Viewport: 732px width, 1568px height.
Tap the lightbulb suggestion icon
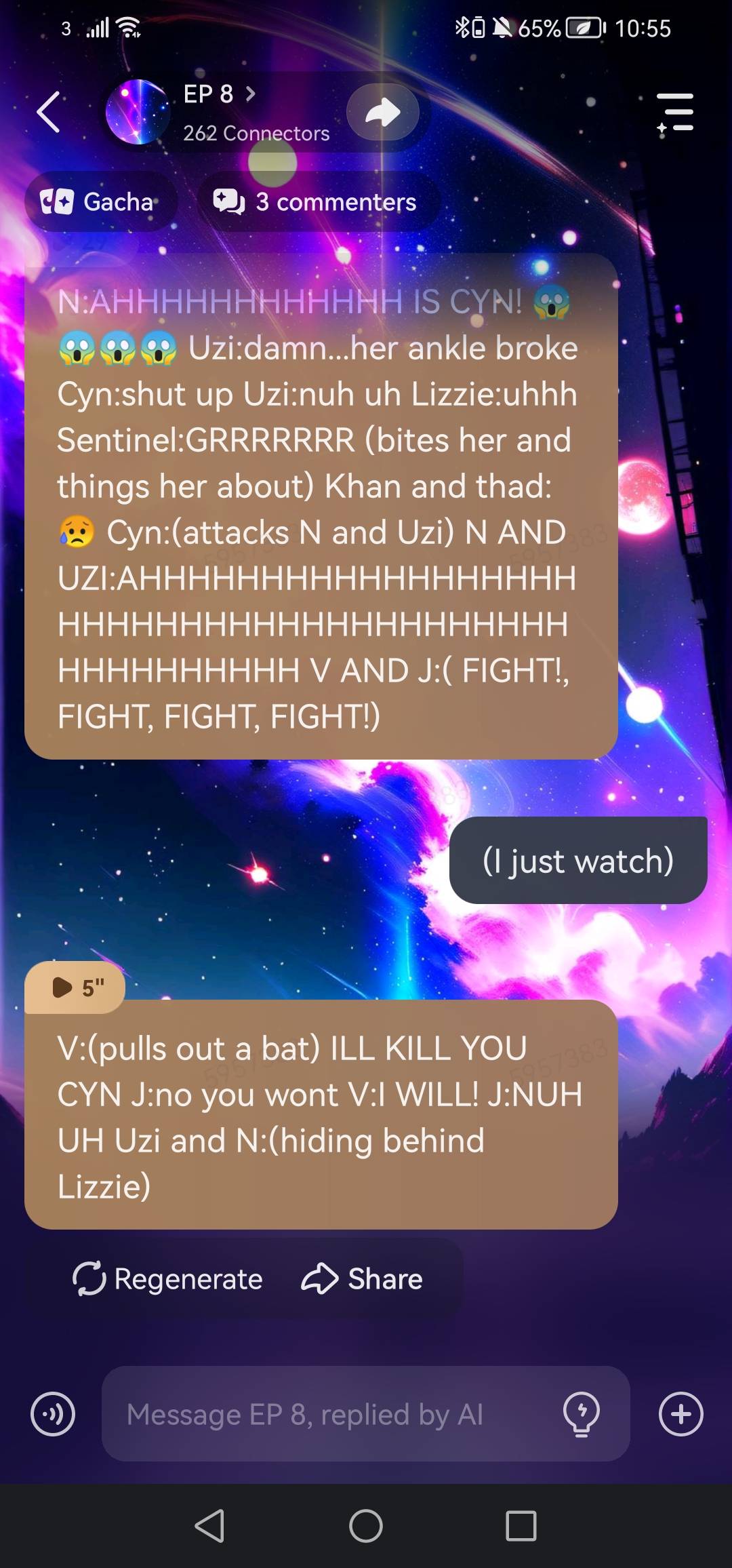[582, 1414]
